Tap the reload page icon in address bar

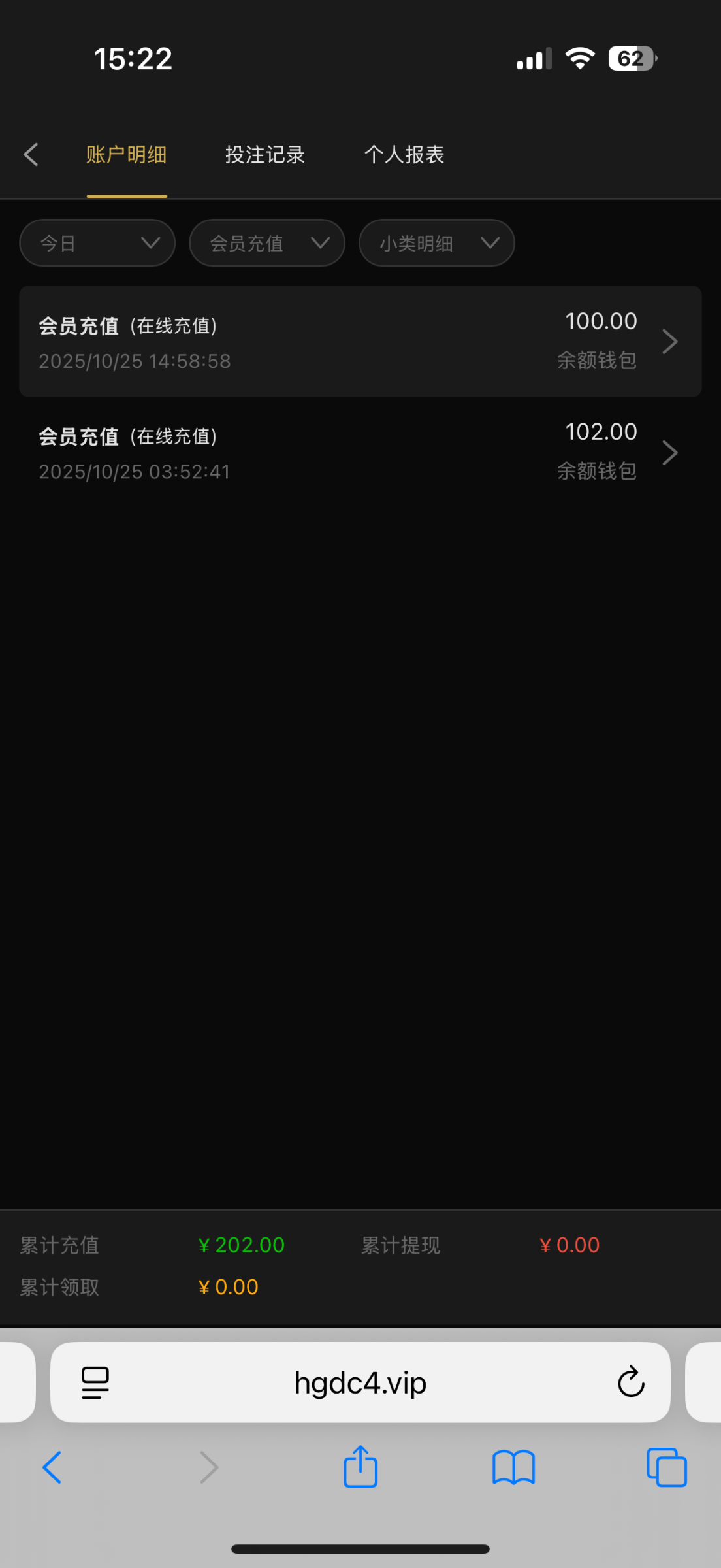coord(630,1382)
